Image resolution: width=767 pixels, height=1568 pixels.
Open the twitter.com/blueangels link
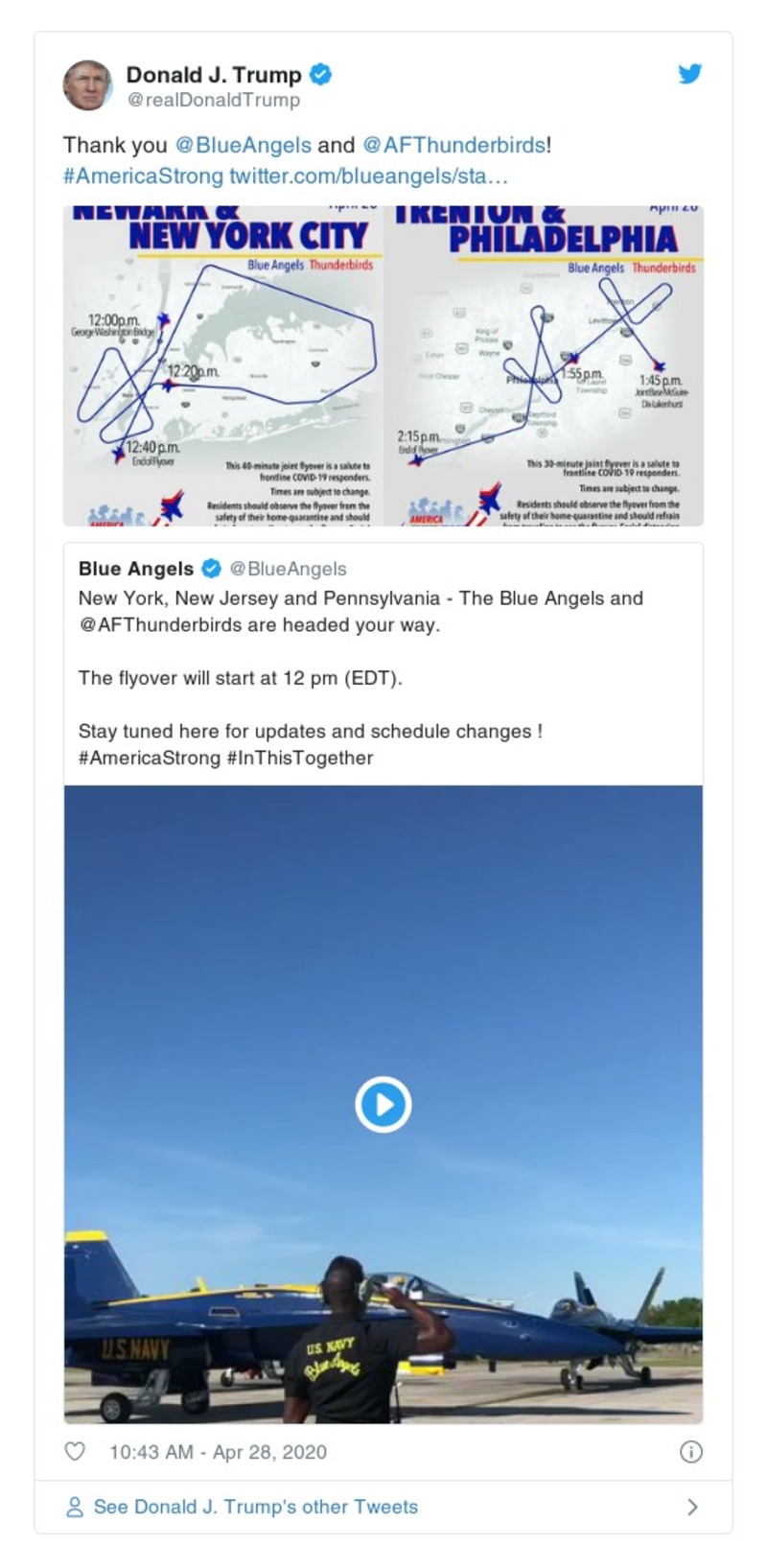coord(368,176)
